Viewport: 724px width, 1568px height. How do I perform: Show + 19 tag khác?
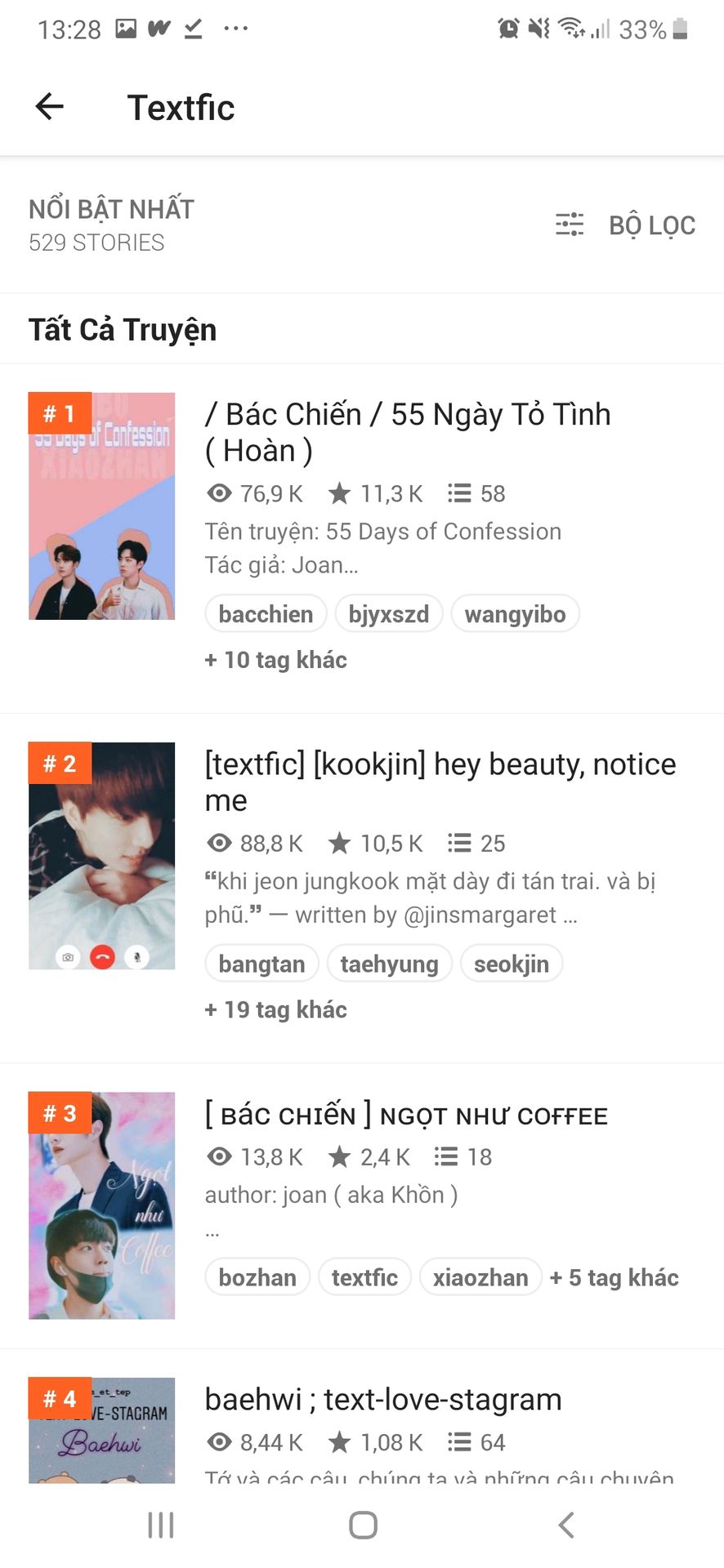276,1009
